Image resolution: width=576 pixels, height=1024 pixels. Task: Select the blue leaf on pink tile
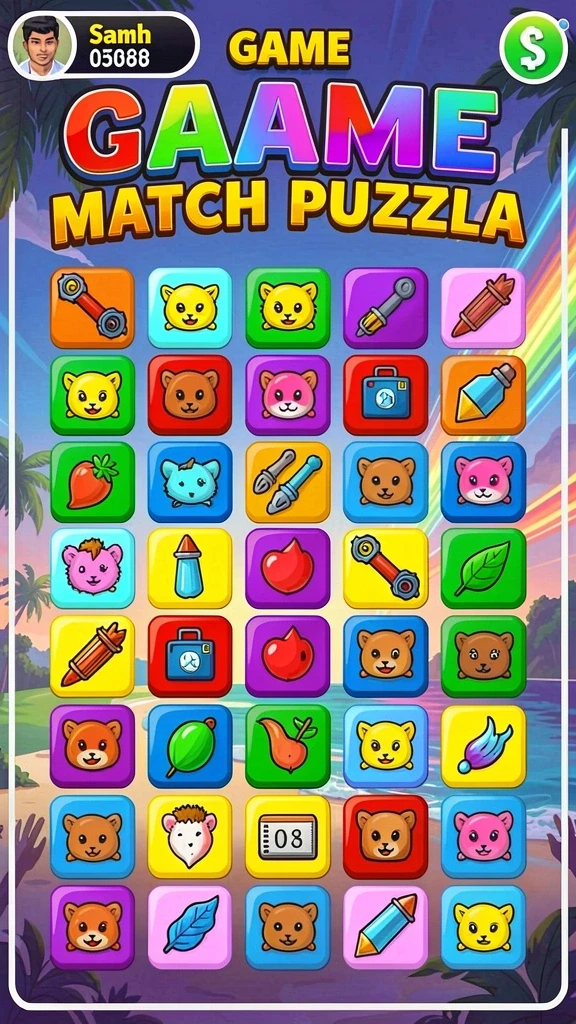click(x=190, y=926)
